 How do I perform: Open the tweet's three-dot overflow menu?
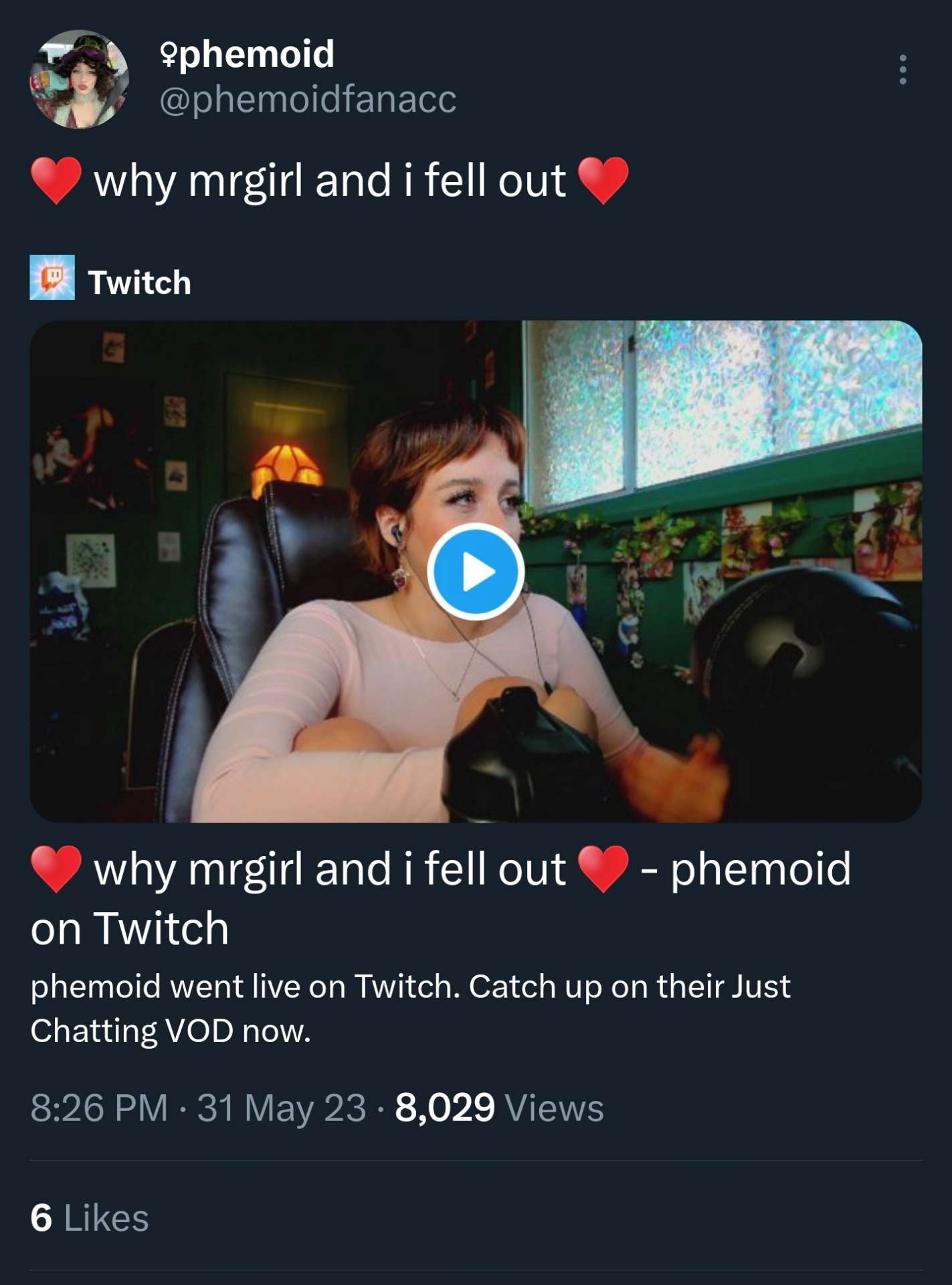(x=902, y=70)
